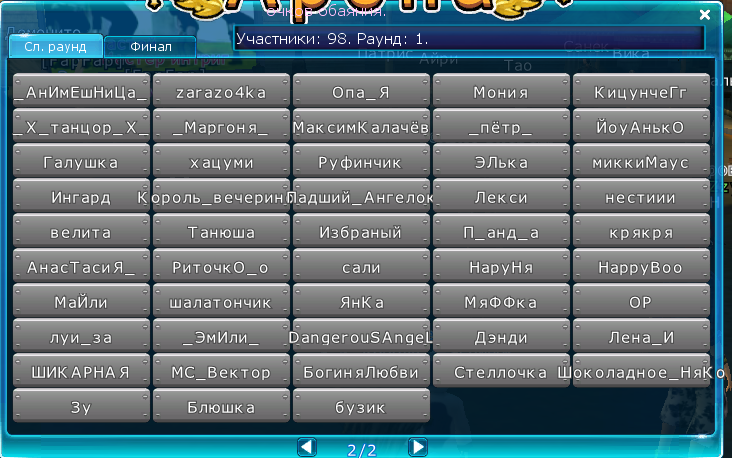Select participant шалатончик

click(x=221, y=302)
